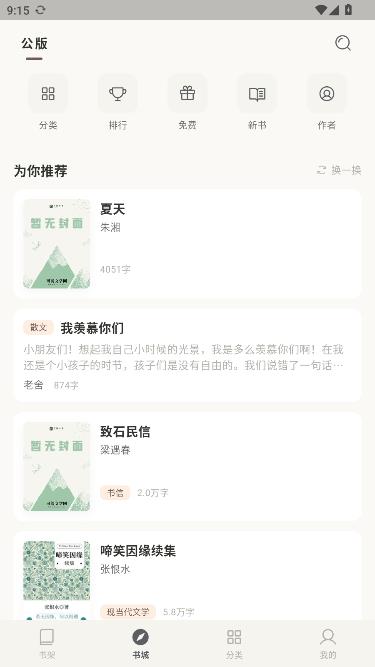Open the 免费 free books shortcut

pos(188,103)
